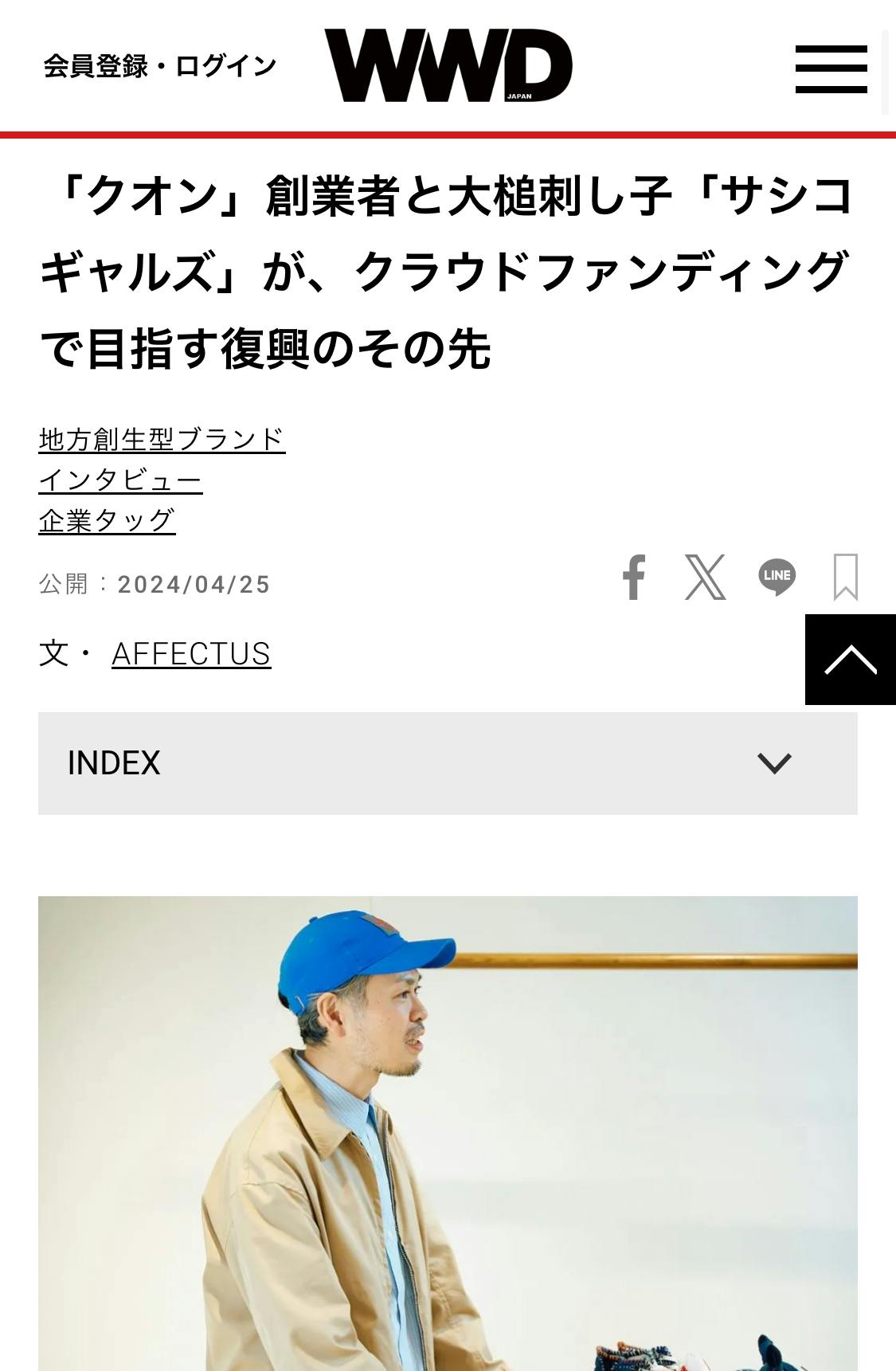Open the 地方創生型ブランド tag
The height and width of the screenshot is (1371, 896).
(x=162, y=439)
